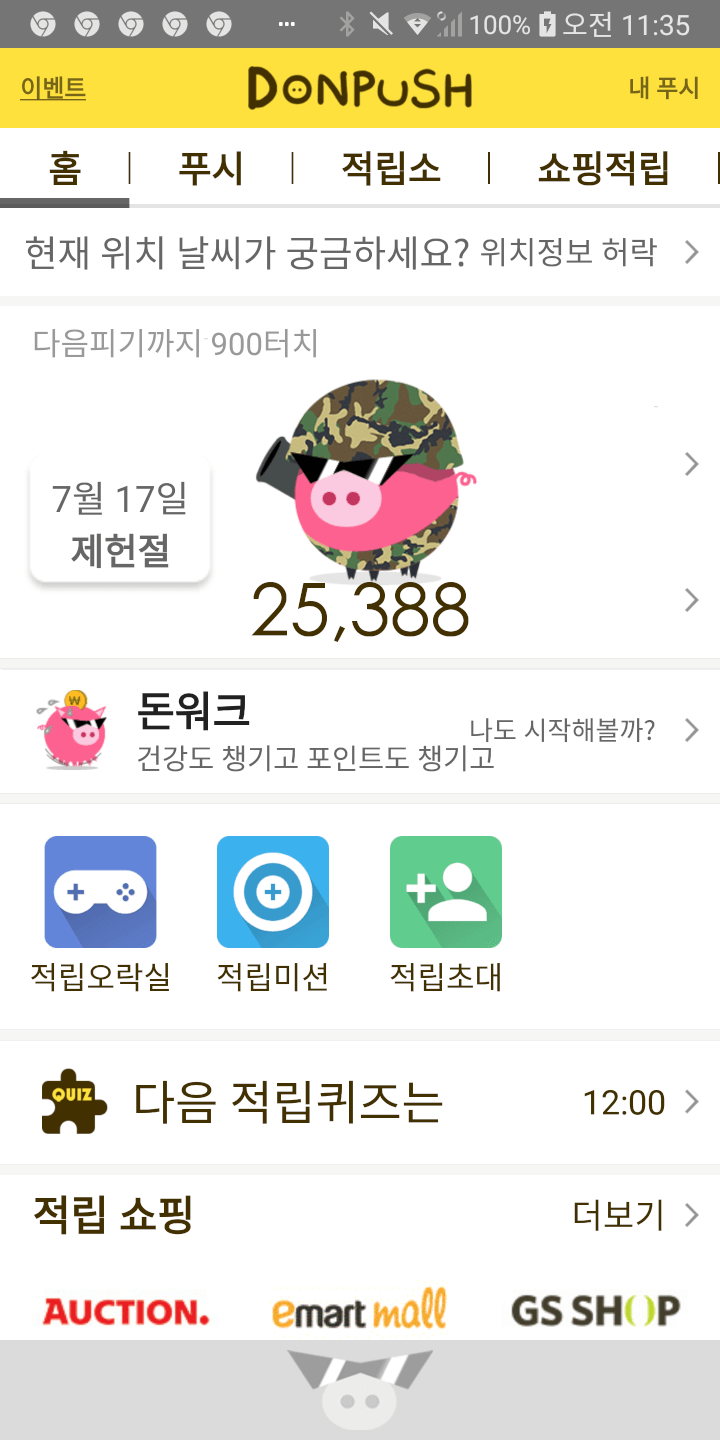Open the GS SHOP tile
Image resolution: width=720 pixels, height=1440 pixels.
pyautogui.click(x=595, y=1310)
